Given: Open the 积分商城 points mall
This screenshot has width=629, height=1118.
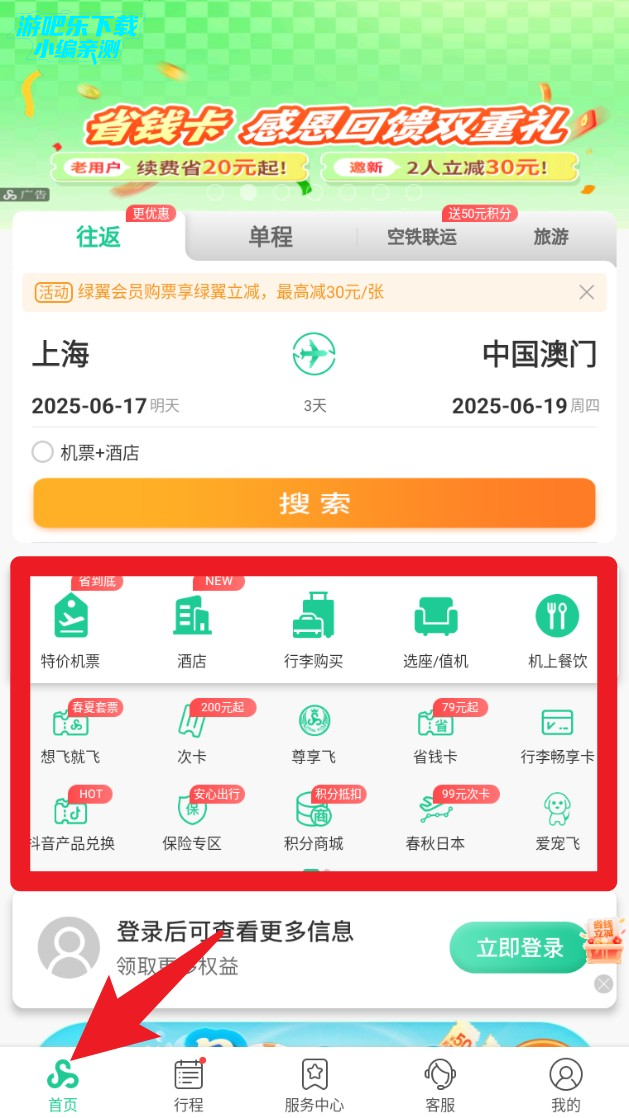Looking at the screenshot, I should coord(313,820).
